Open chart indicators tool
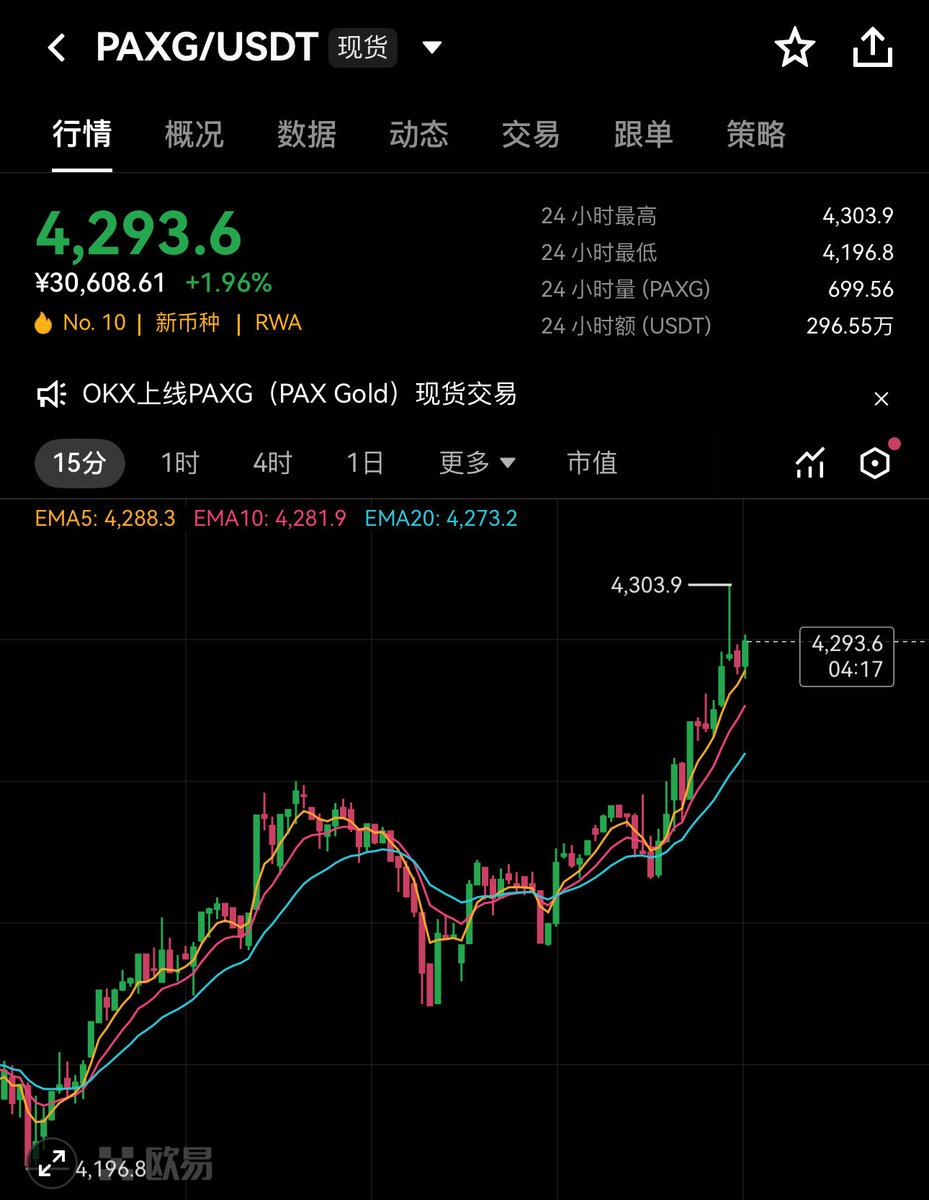The width and height of the screenshot is (929, 1200). (x=810, y=463)
